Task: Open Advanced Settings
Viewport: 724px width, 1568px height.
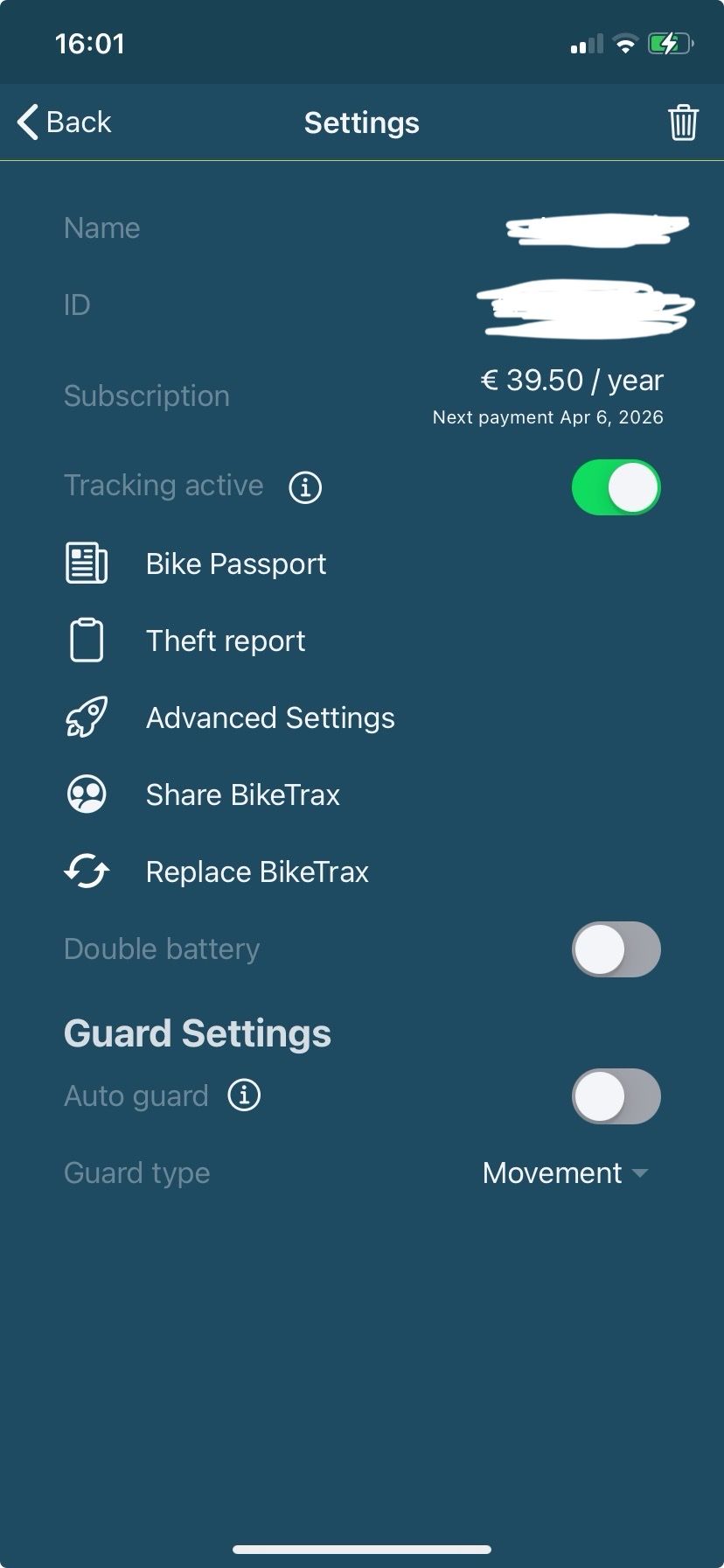Action: point(269,718)
